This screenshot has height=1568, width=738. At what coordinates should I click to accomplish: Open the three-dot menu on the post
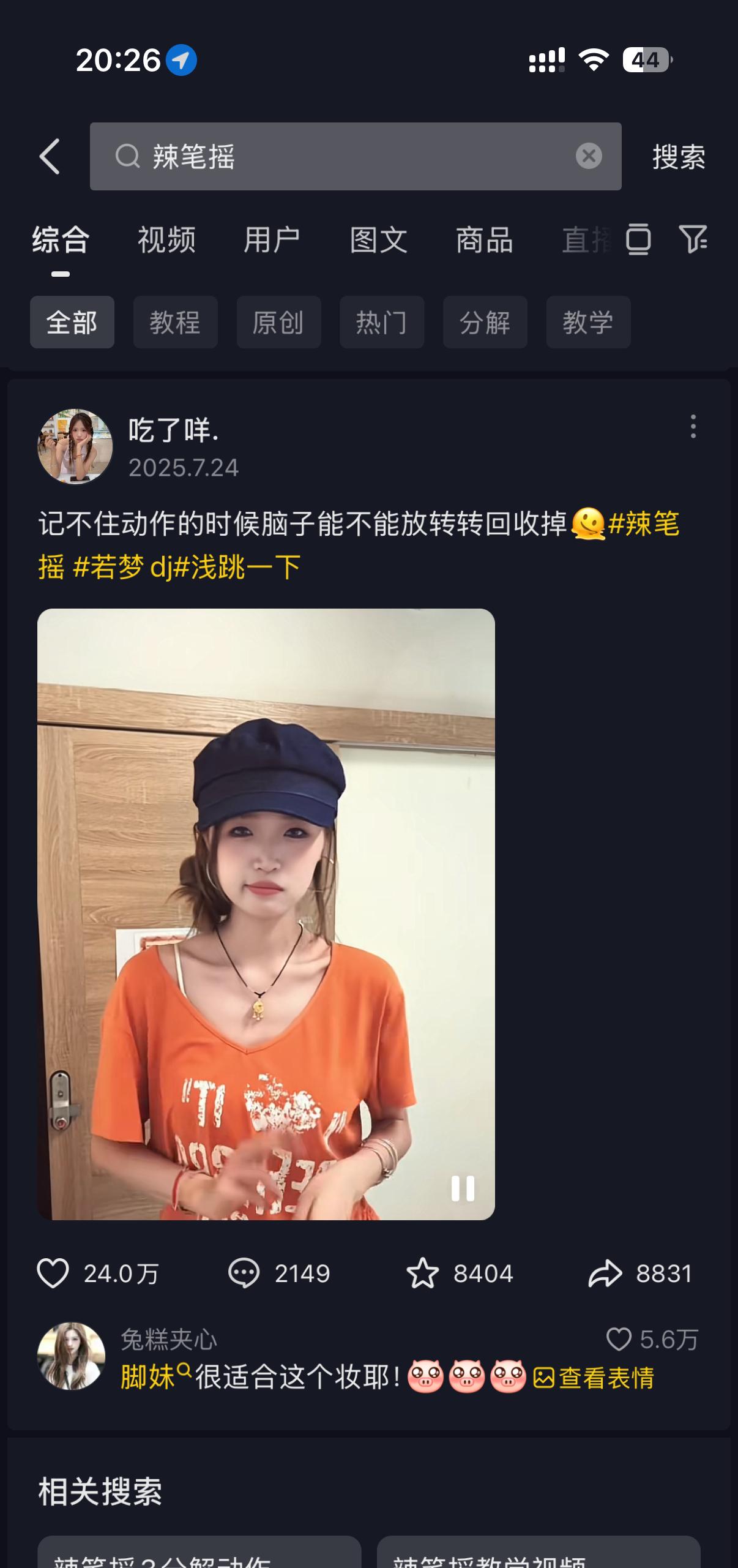coord(693,426)
